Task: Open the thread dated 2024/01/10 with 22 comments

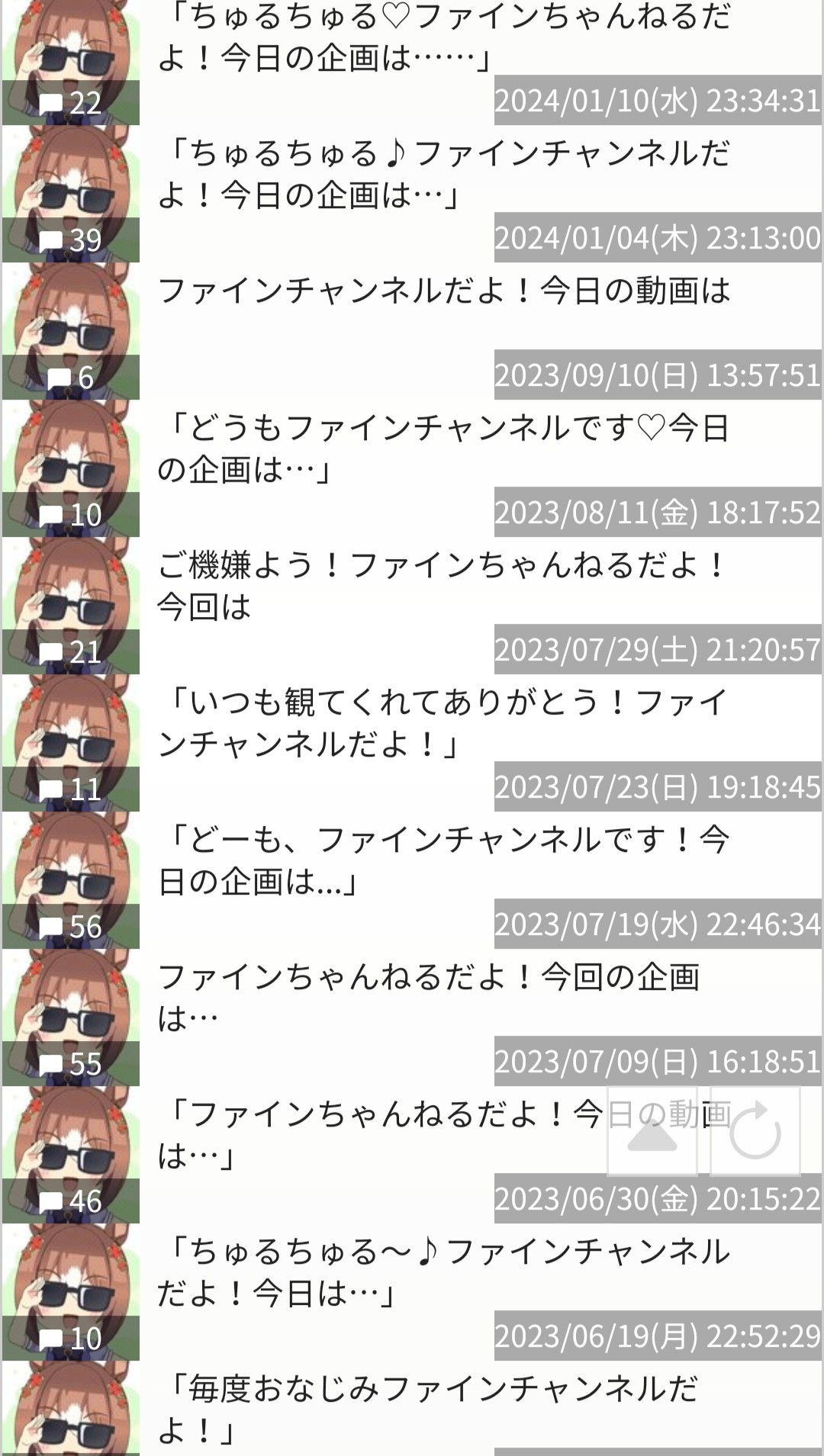Action: (443, 38)
